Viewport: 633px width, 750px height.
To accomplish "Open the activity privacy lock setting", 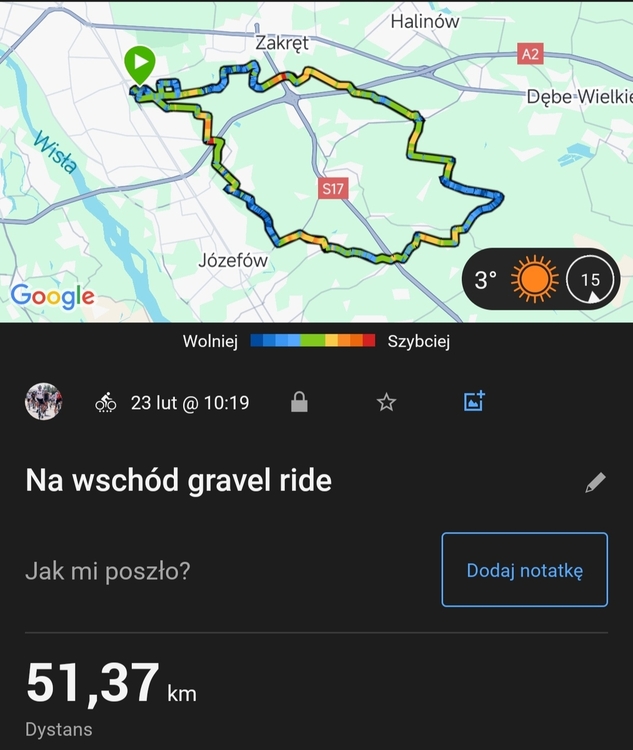I will click(298, 403).
